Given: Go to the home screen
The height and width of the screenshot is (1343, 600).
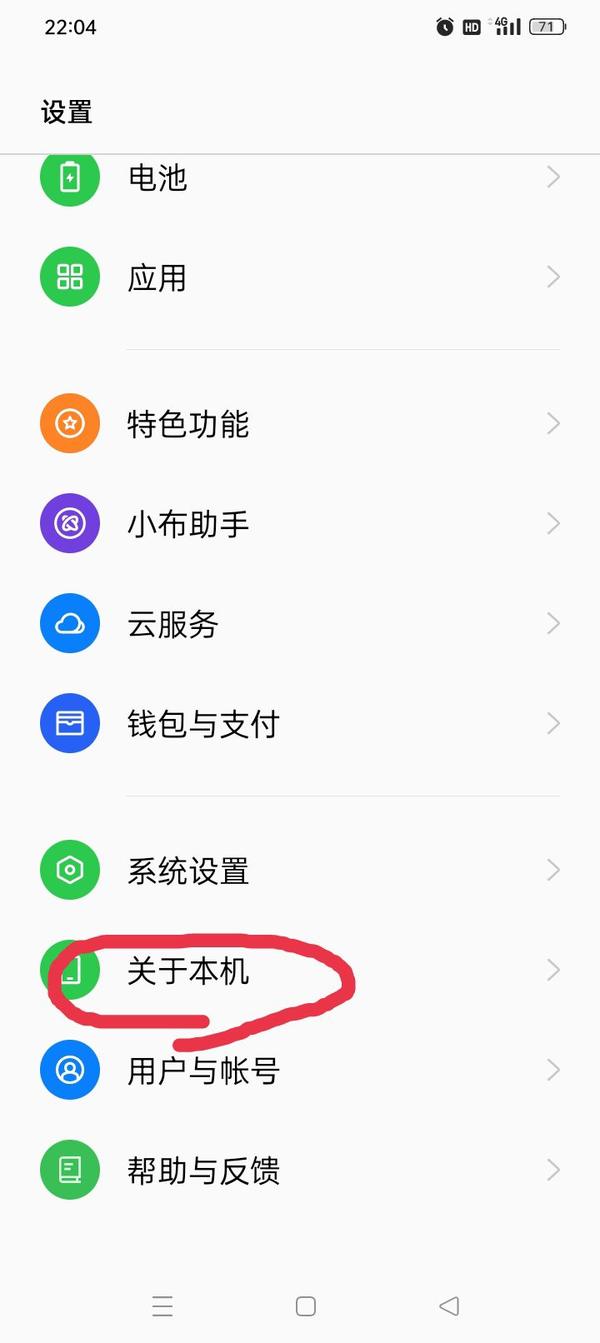Looking at the screenshot, I should click(306, 1306).
